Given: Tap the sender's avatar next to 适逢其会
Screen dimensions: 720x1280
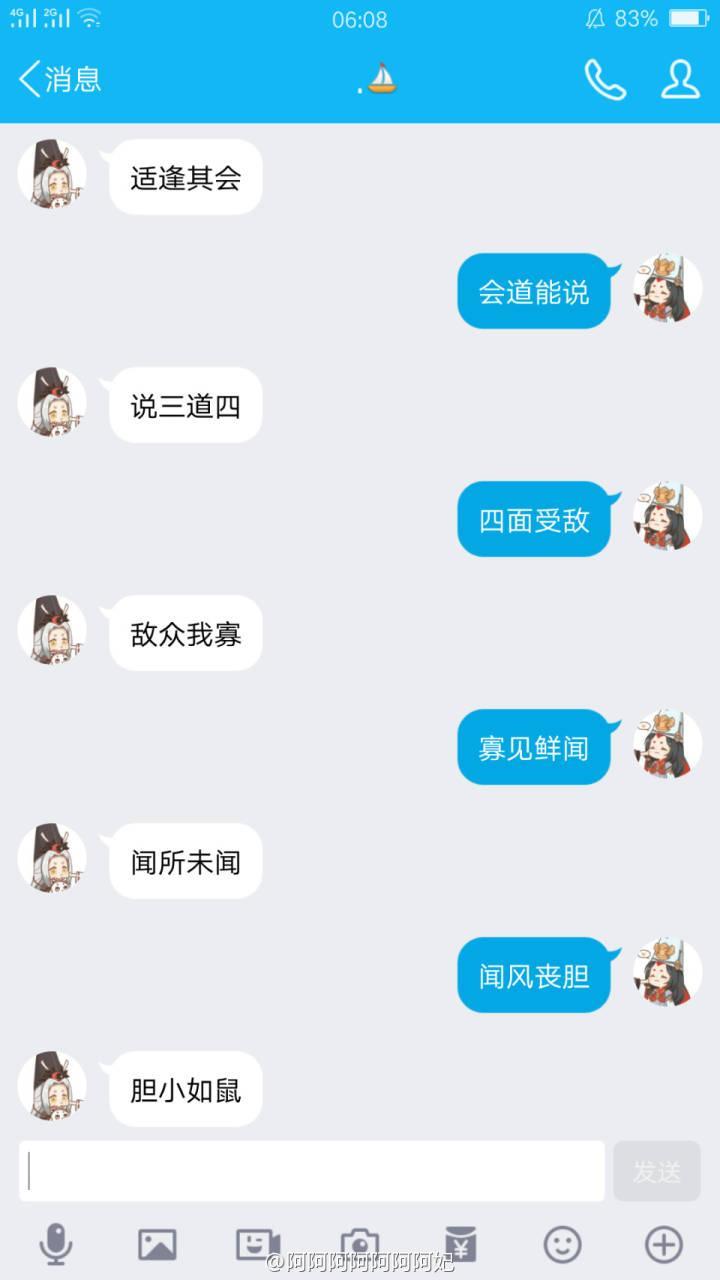Looking at the screenshot, I should pyautogui.click(x=52, y=174).
